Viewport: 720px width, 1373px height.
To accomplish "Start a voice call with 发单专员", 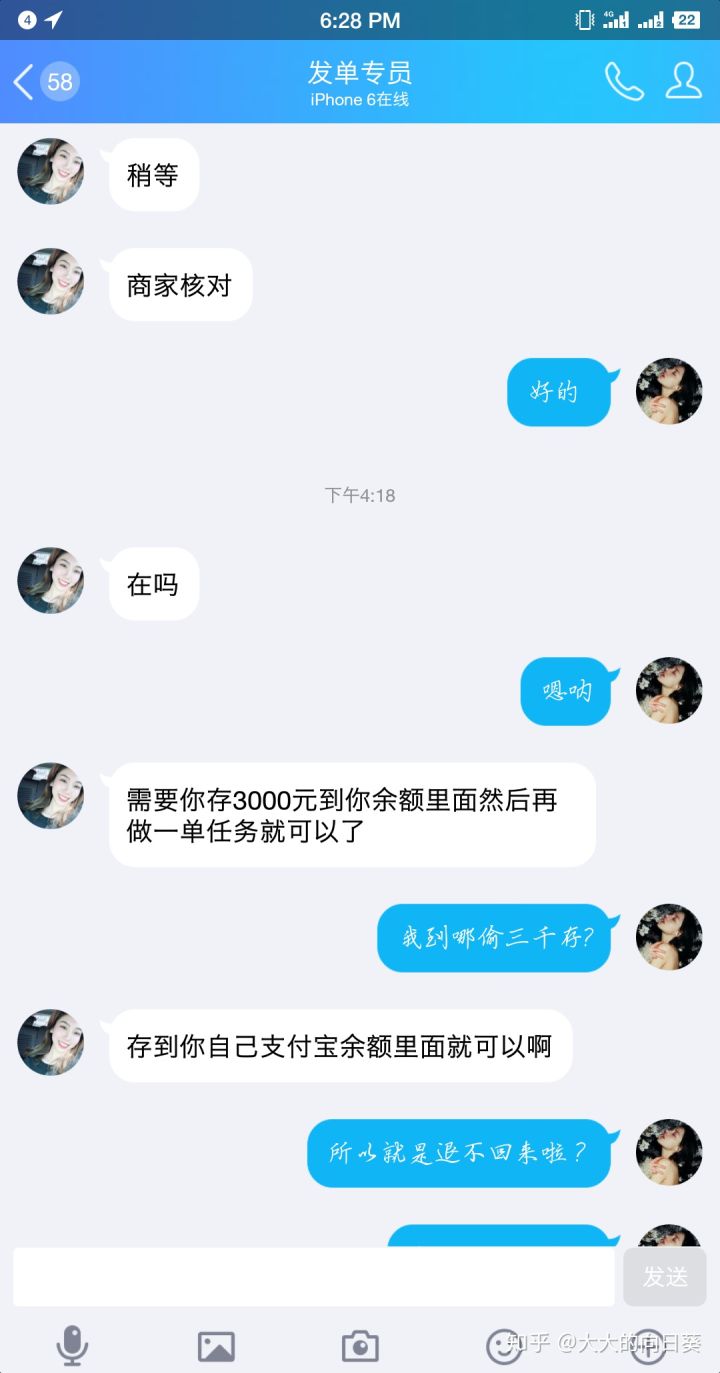I will point(624,82).
